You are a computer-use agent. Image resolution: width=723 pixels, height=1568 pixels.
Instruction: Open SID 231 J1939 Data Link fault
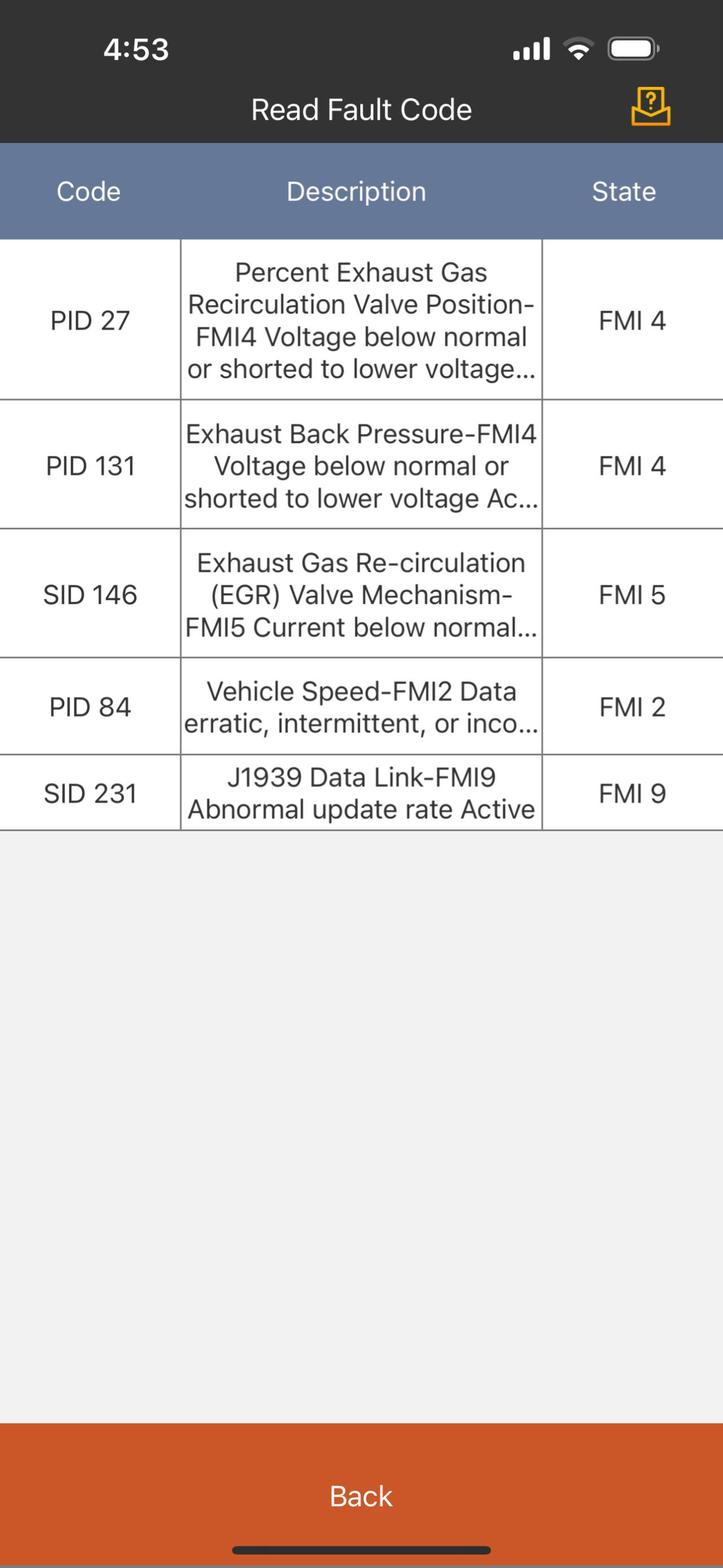[361, 793]
